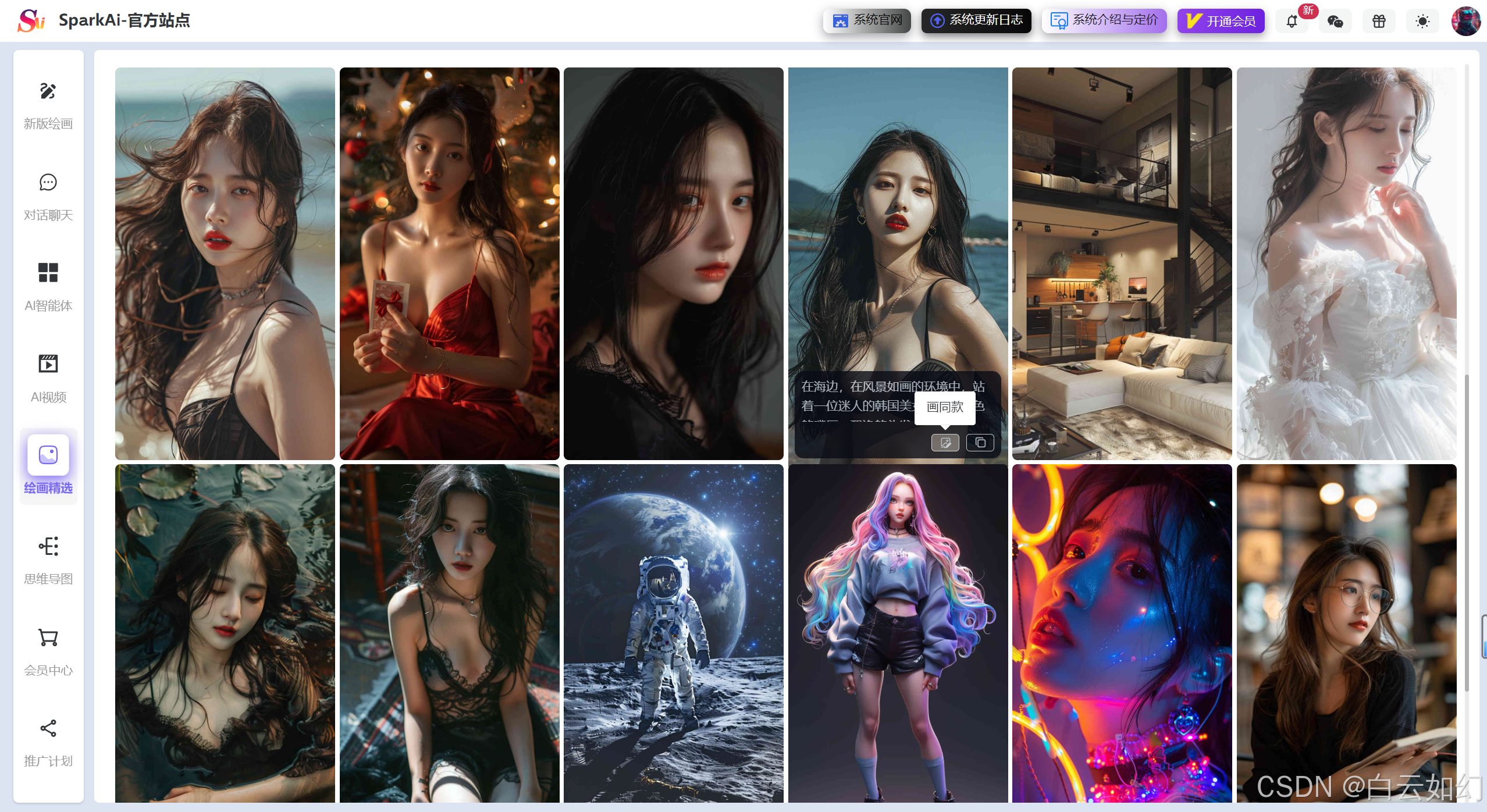Open the user avatar profile

coord(1465,22)
